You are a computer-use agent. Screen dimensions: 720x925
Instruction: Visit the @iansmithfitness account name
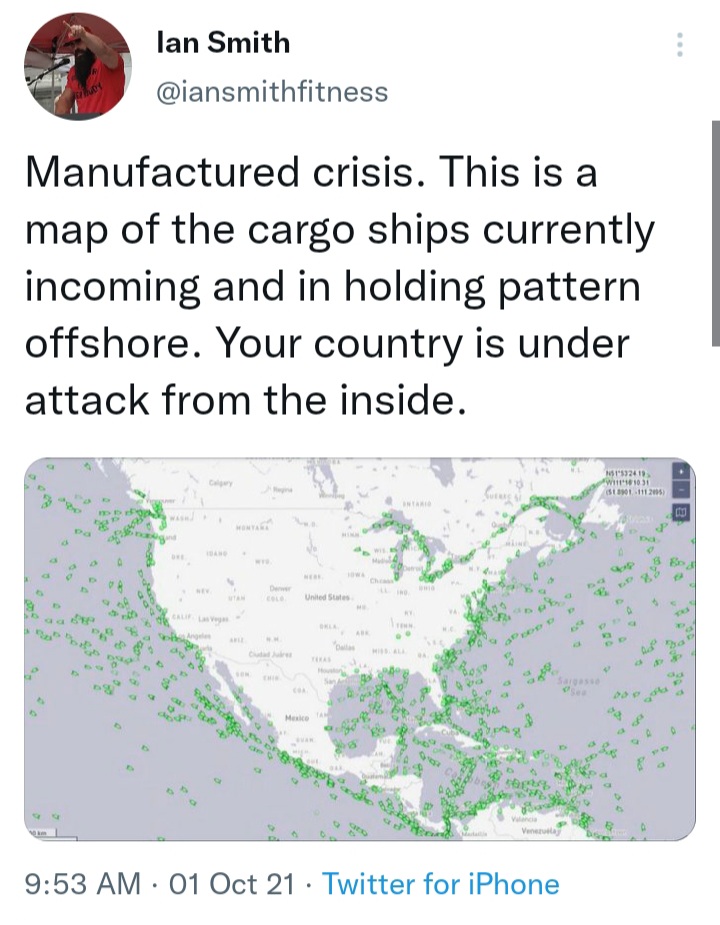point(273,92)
